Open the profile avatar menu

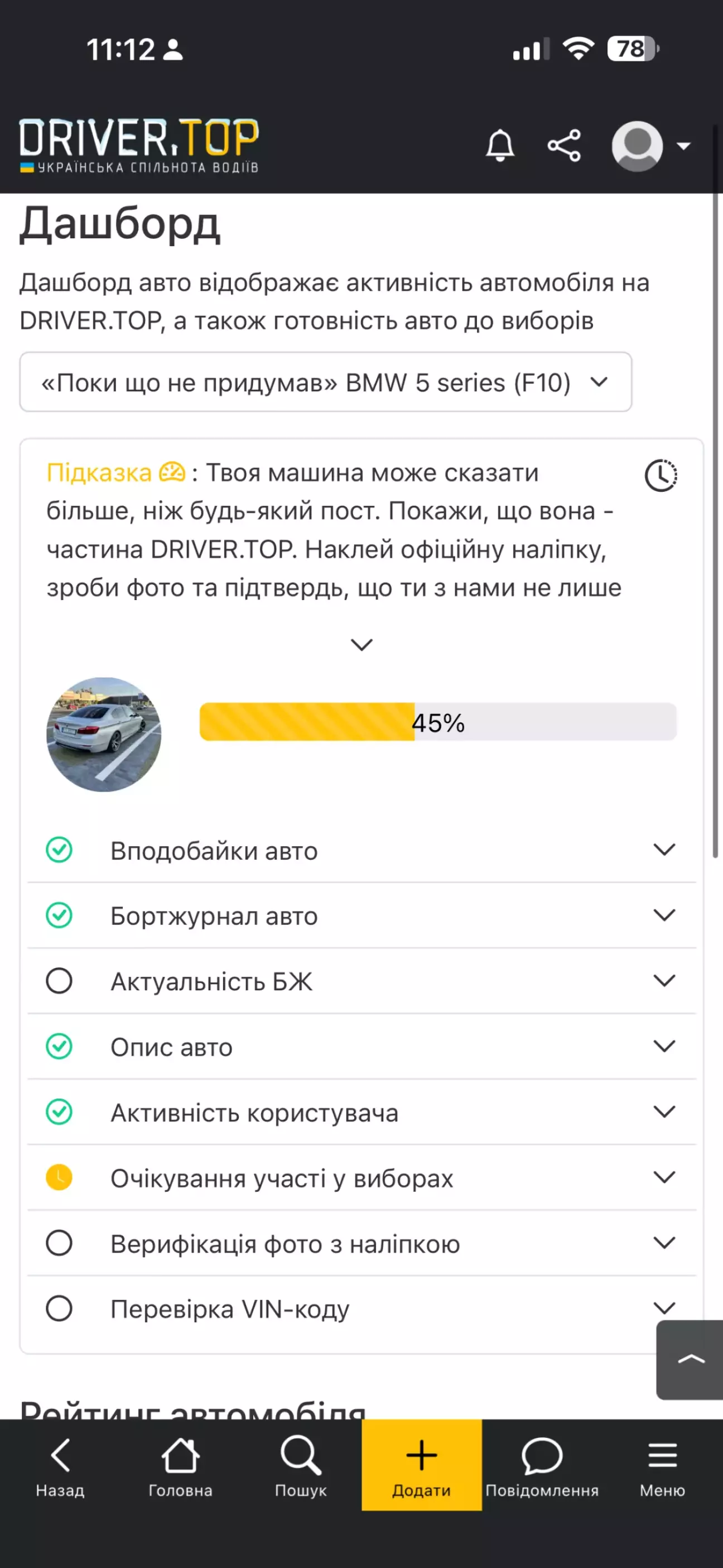point(649,146)
